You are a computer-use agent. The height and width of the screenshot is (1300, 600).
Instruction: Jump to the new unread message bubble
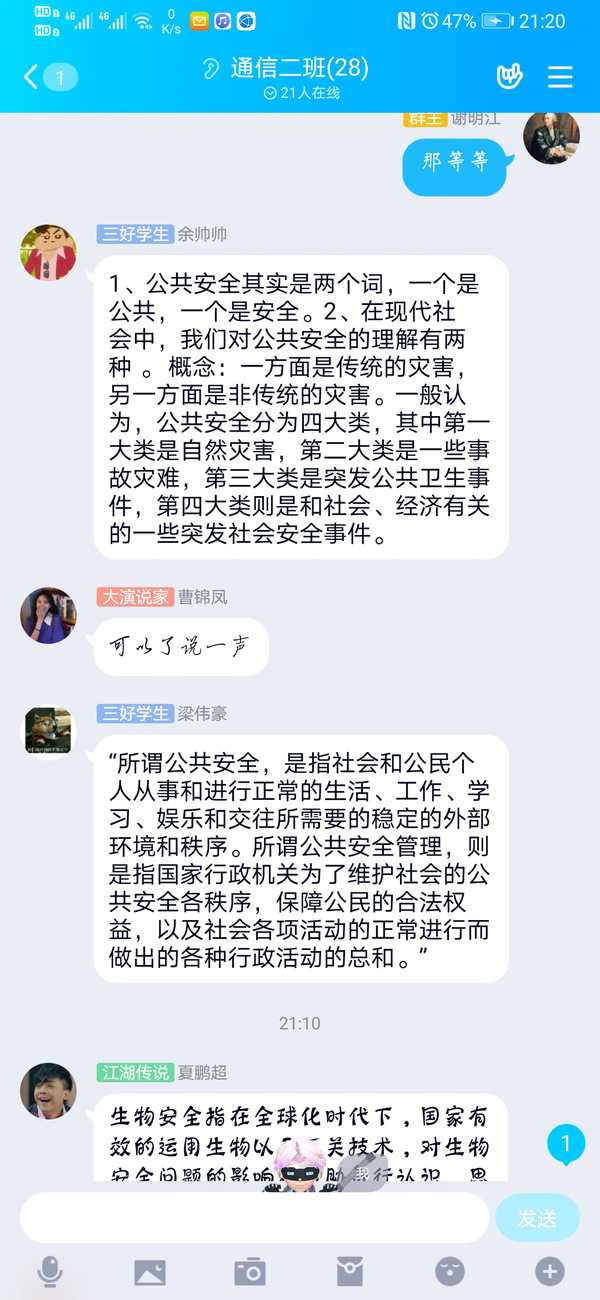click(x=566, y=1143)
